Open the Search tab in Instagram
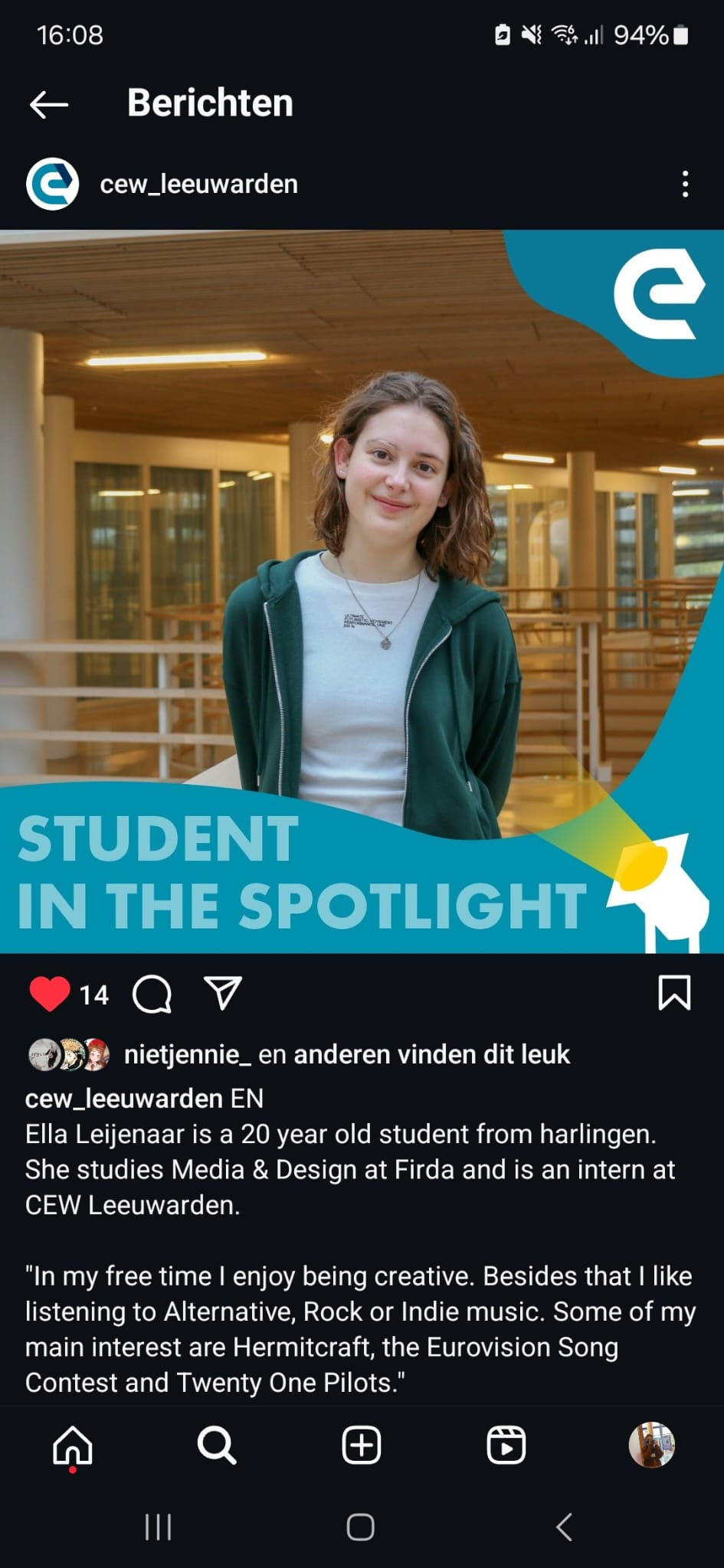724x1568 pixels. pos(217,1445)
